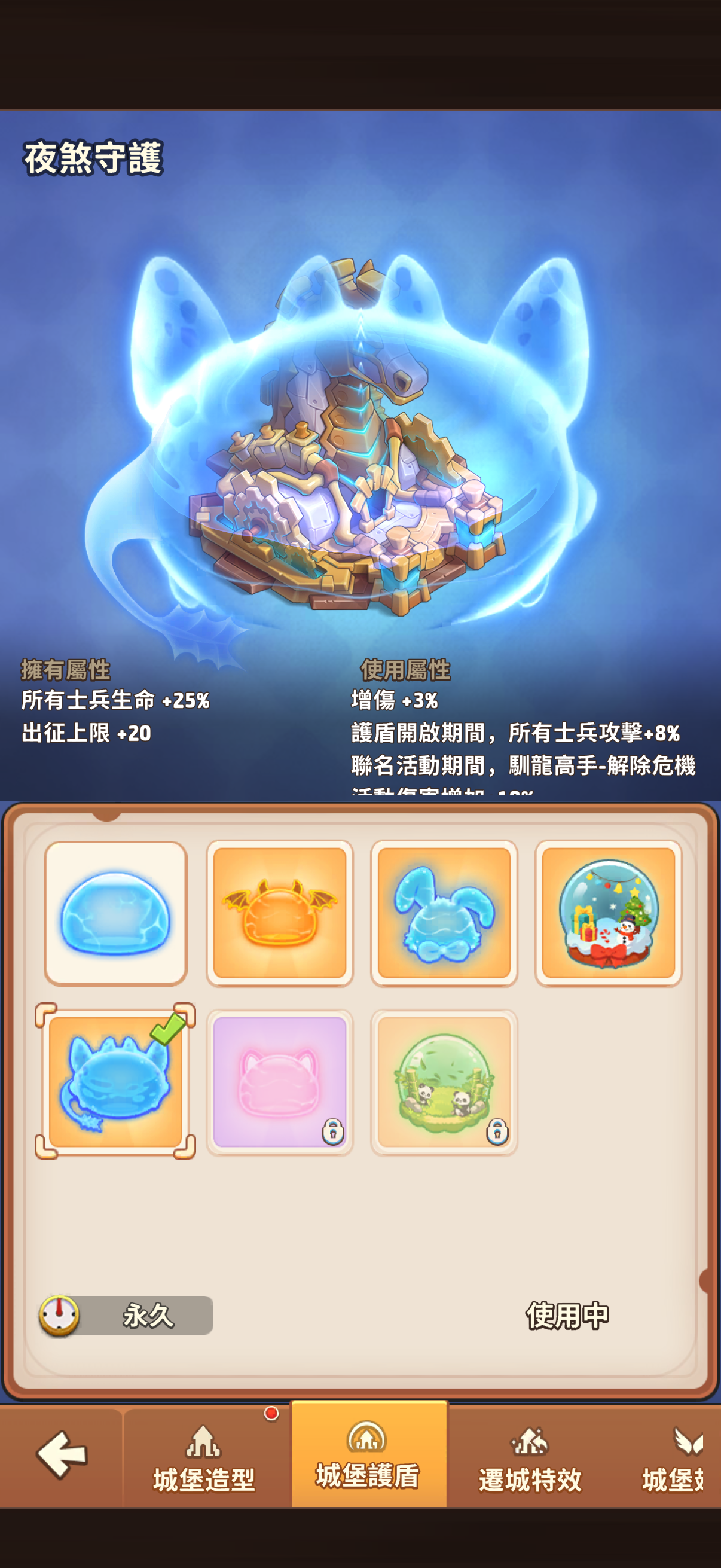
Task: Switch to the 城堡造型 tab
Action: click(x=203, y=1458)
